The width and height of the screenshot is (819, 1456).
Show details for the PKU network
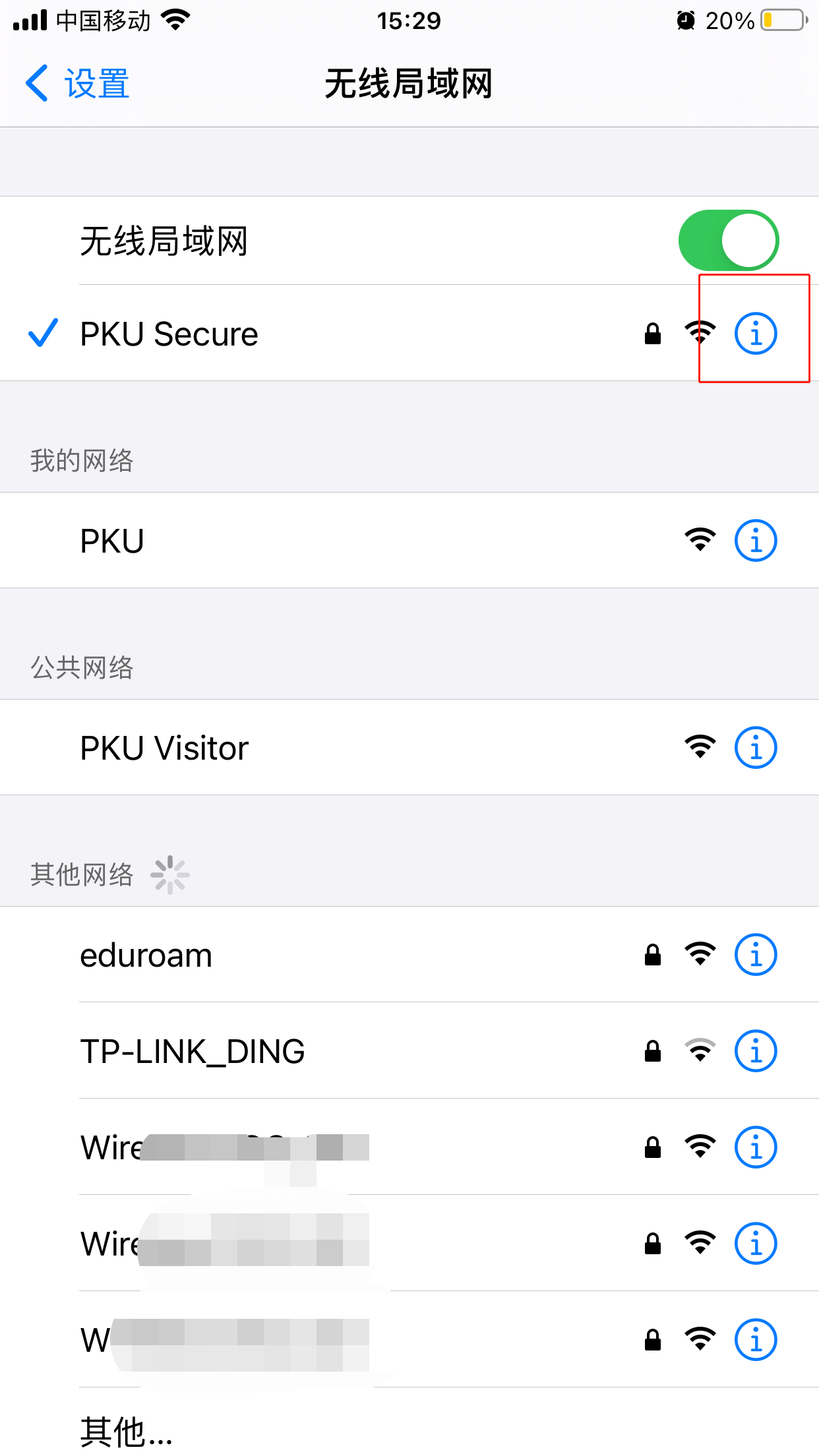pyautogui.click(x=756, y=541)
